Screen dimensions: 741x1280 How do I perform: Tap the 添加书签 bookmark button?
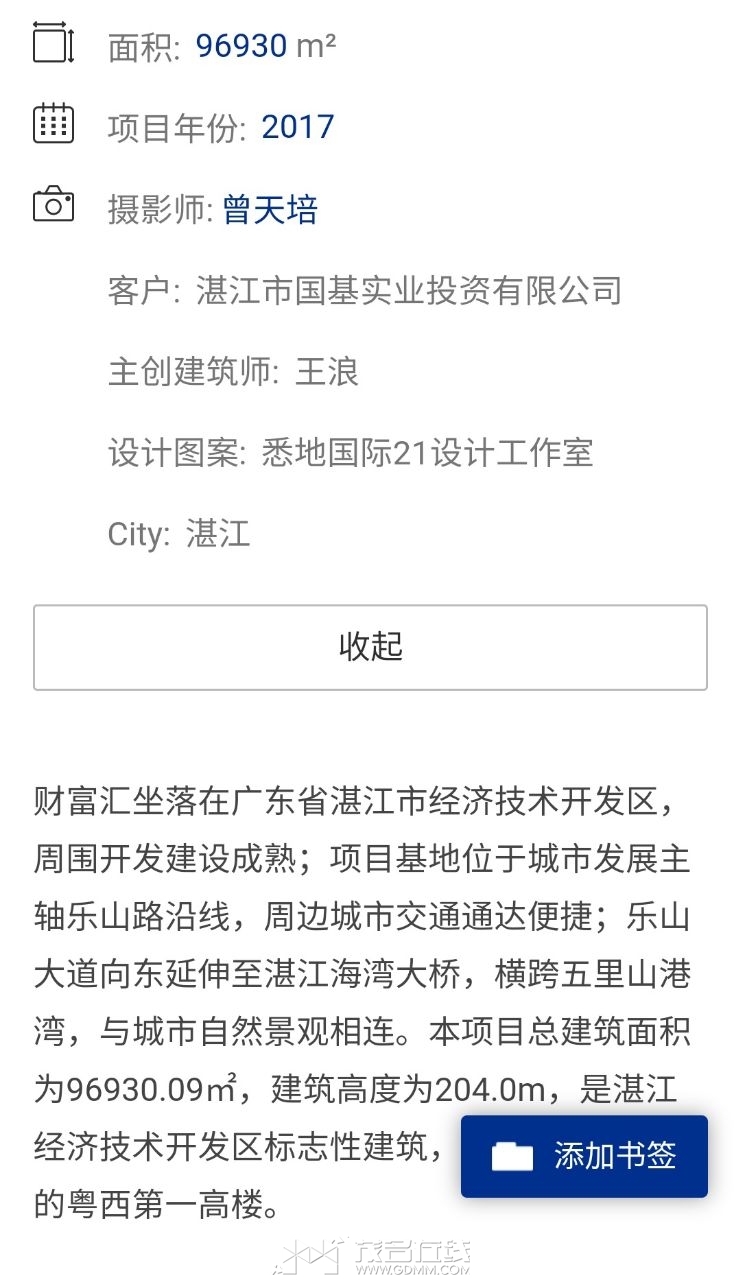pyautogui.click(x=584, y=1156)
